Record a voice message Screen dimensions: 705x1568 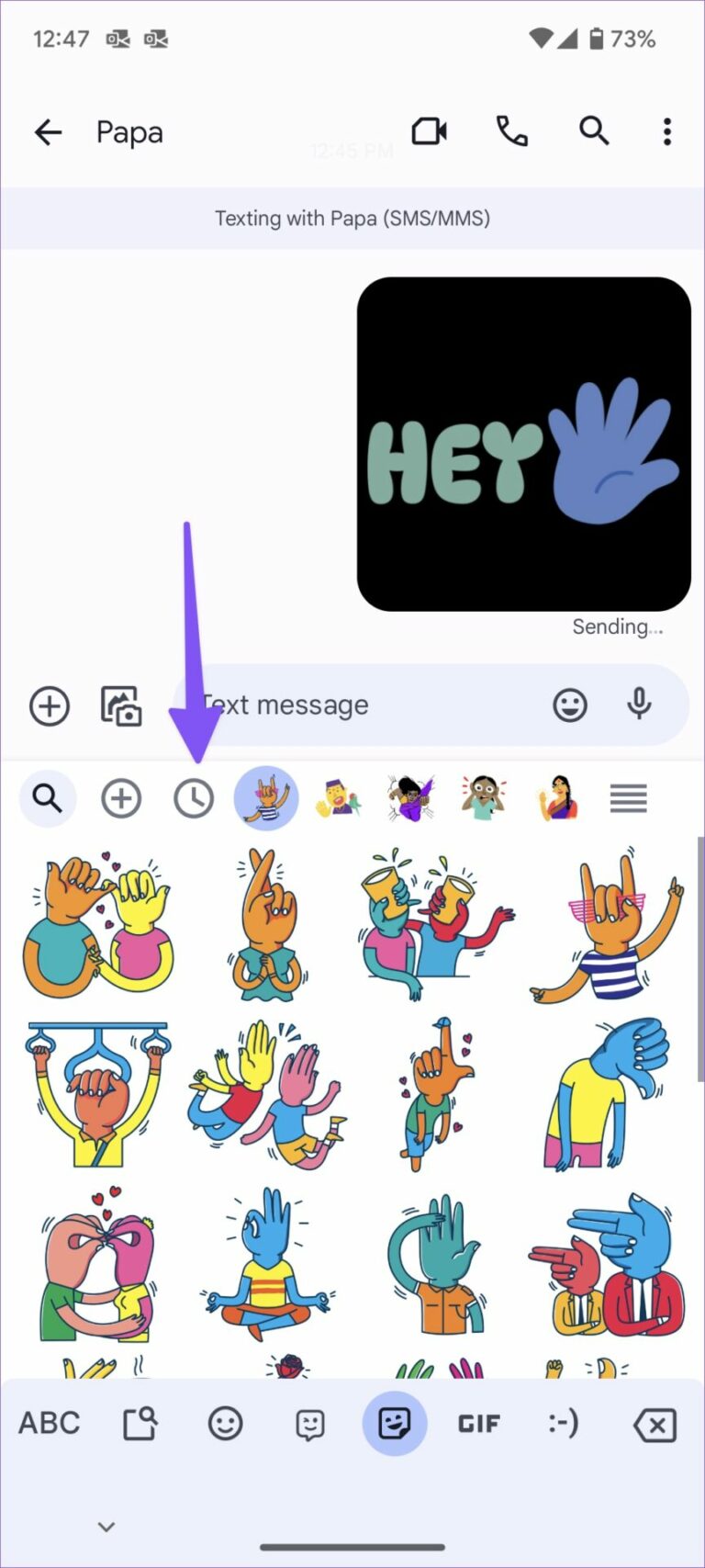coord(640,705)
